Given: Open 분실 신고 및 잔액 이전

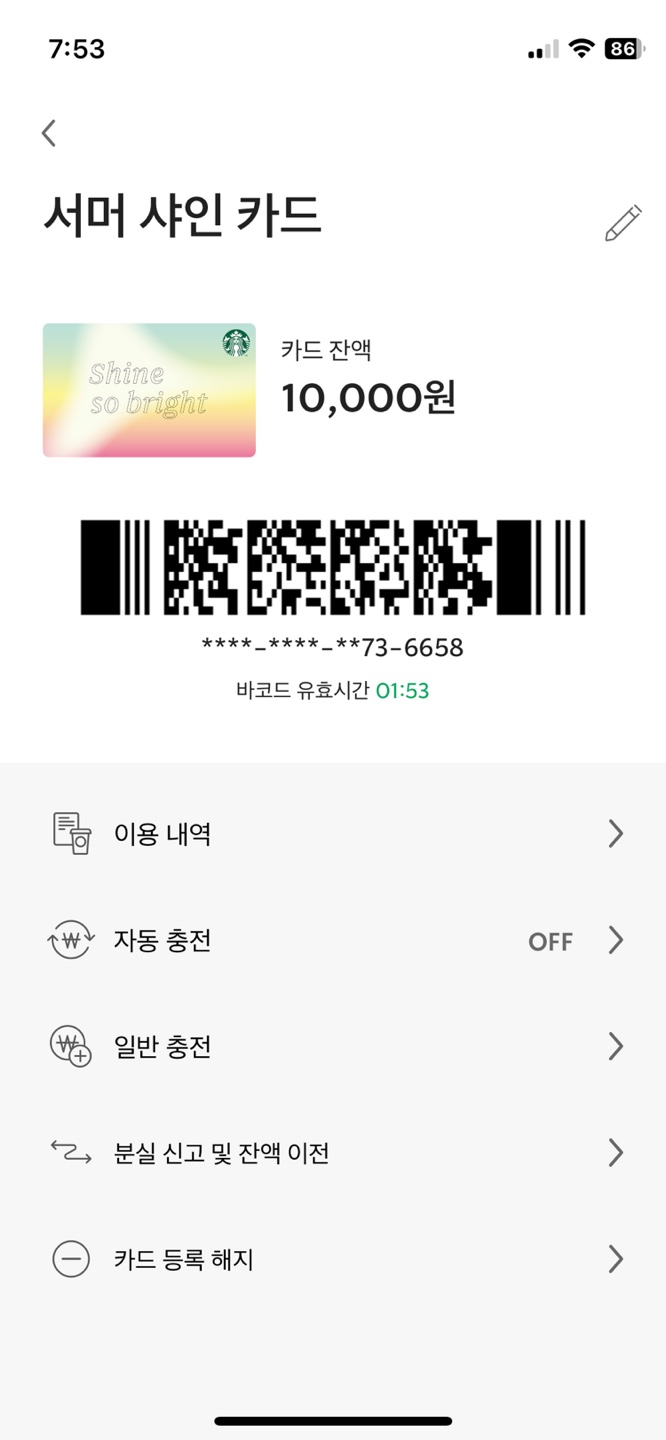Looking at the screenshot, I should click(333, 1153).
